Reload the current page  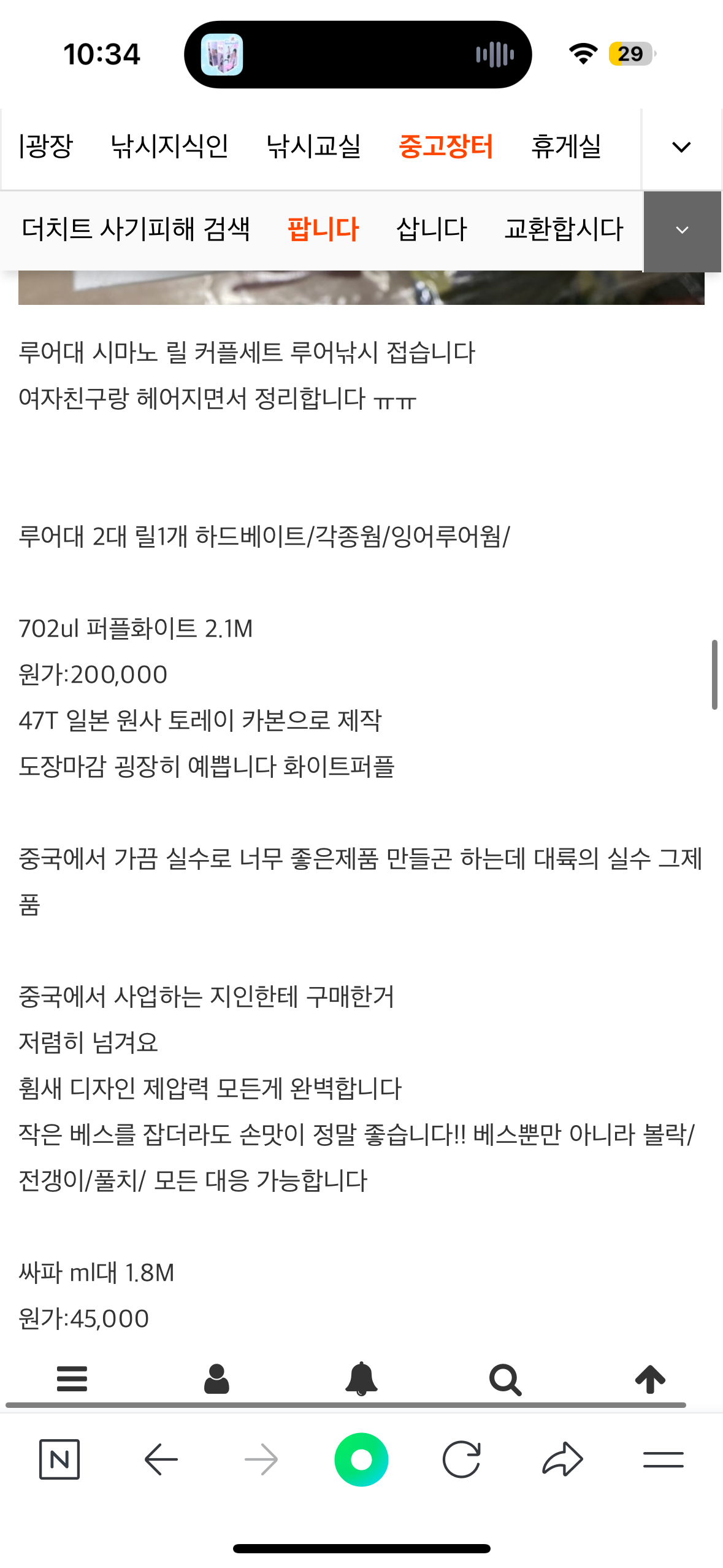tap(461, 1459)
